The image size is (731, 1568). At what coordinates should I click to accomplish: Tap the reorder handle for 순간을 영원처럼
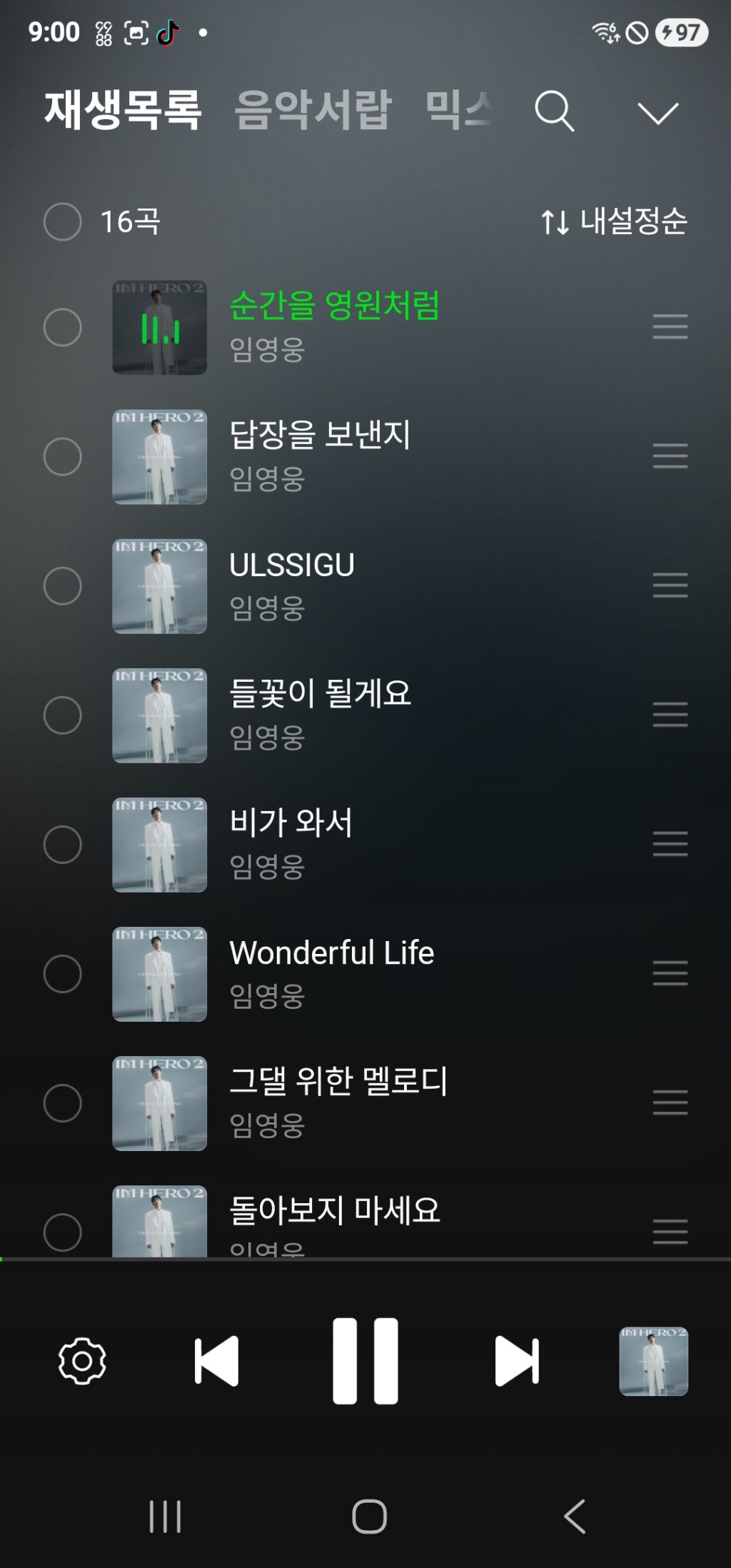coord(670,327)
